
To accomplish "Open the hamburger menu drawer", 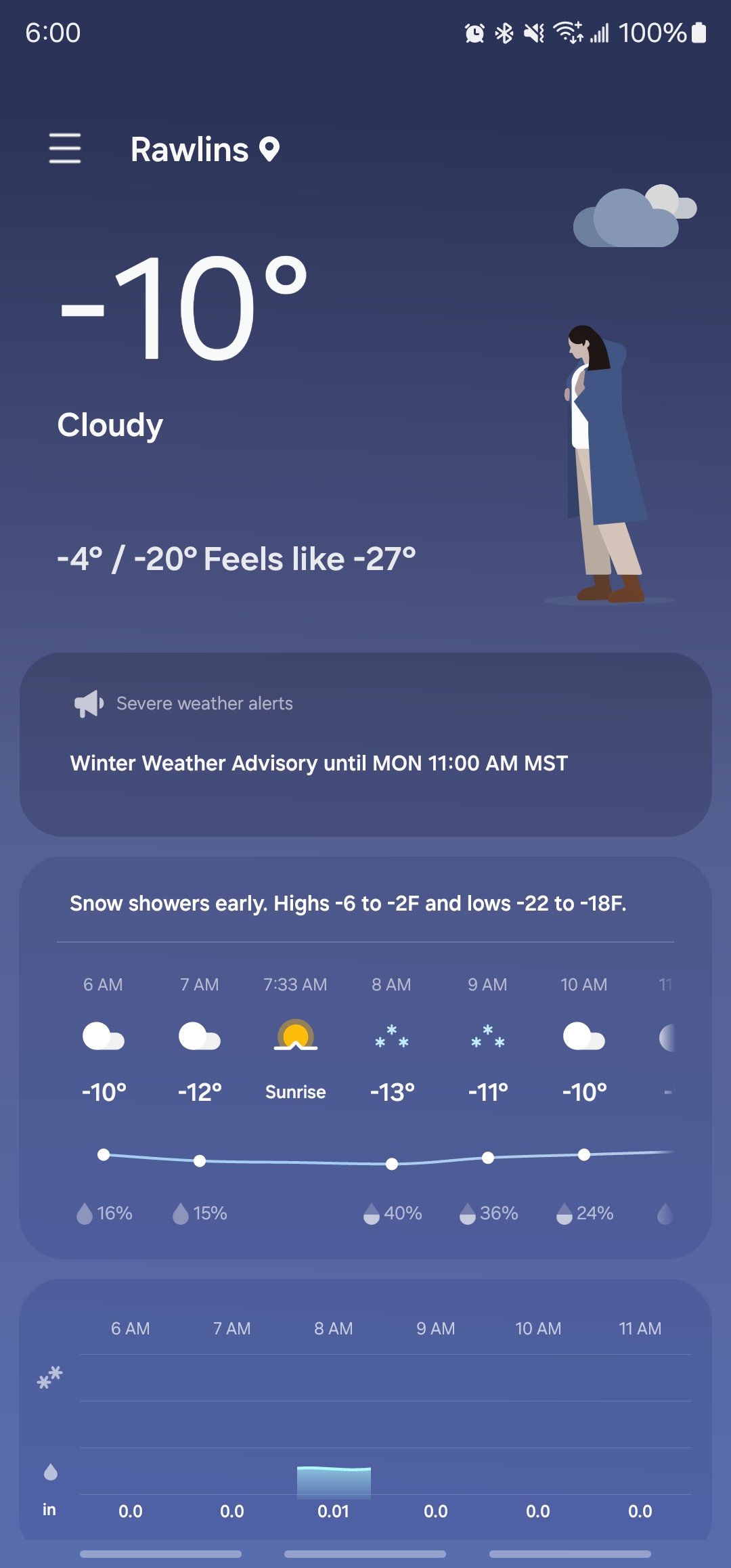I will pos(65,149).
